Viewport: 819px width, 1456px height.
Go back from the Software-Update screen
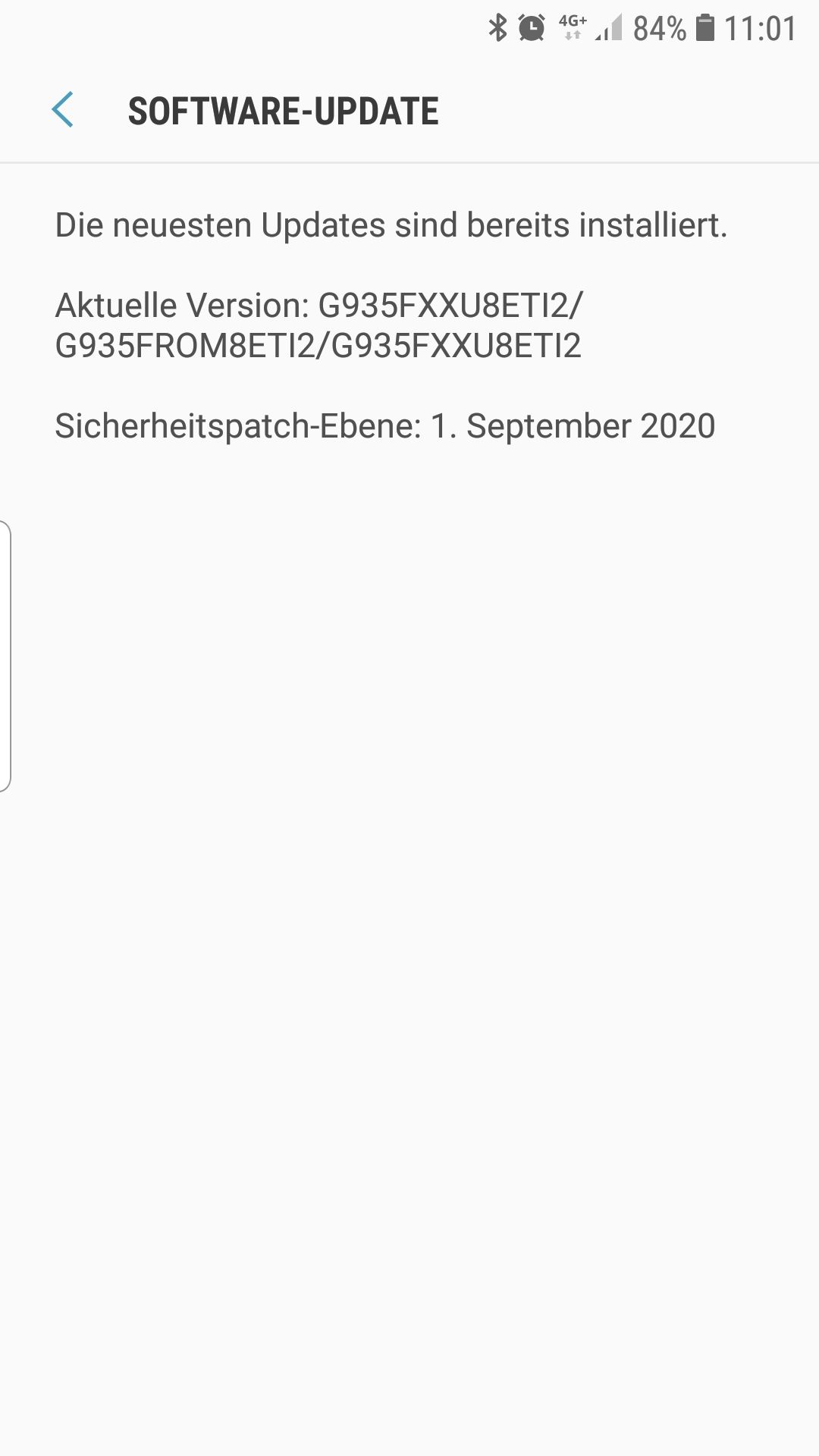63,110
